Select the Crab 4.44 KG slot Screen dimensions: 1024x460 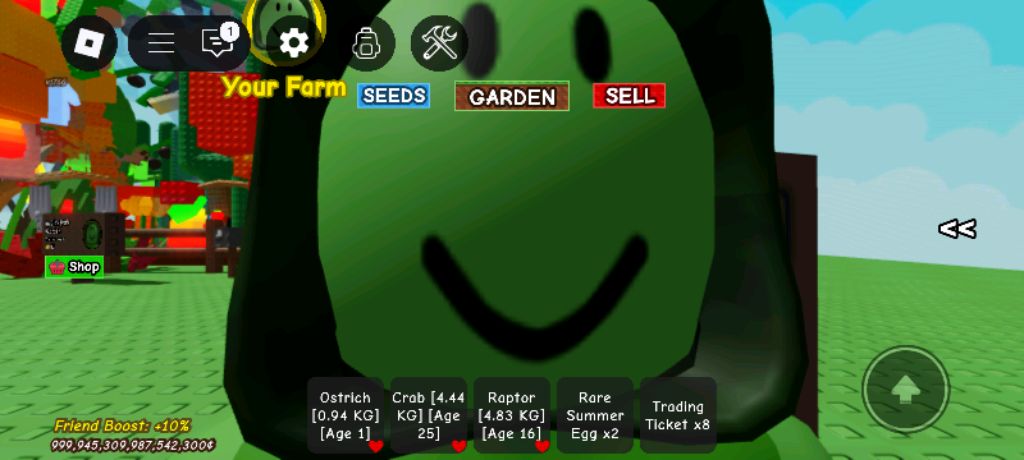pos(428,415)
